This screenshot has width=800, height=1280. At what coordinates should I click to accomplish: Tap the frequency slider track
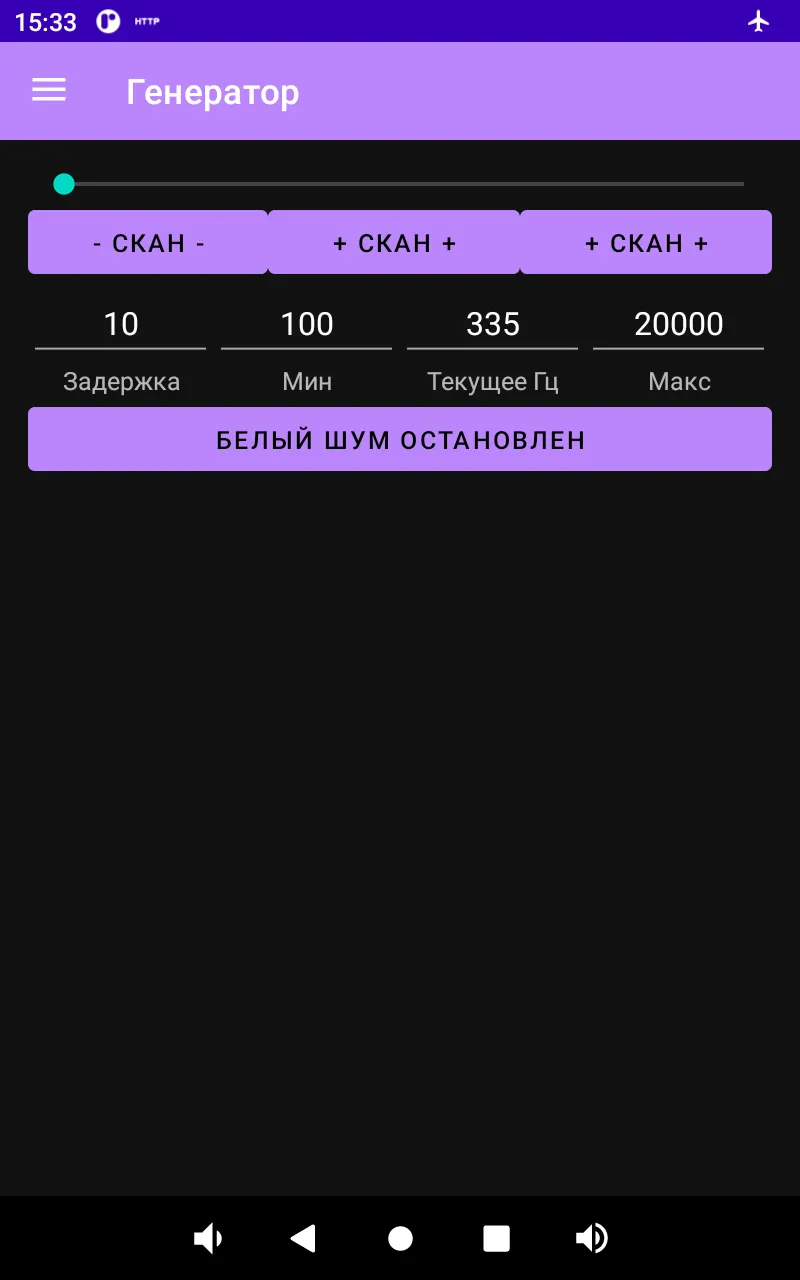point(400,184)
